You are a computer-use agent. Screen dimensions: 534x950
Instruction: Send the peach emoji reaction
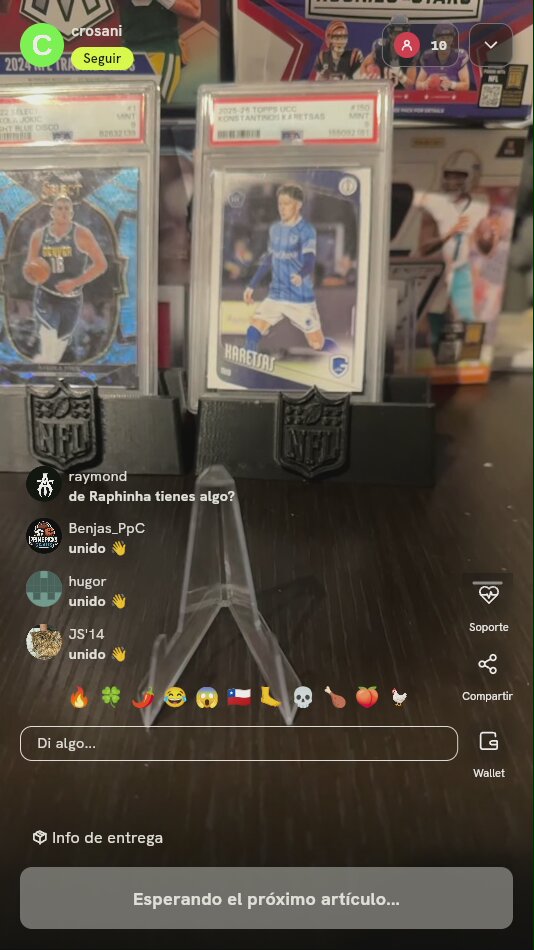[367, 697]
